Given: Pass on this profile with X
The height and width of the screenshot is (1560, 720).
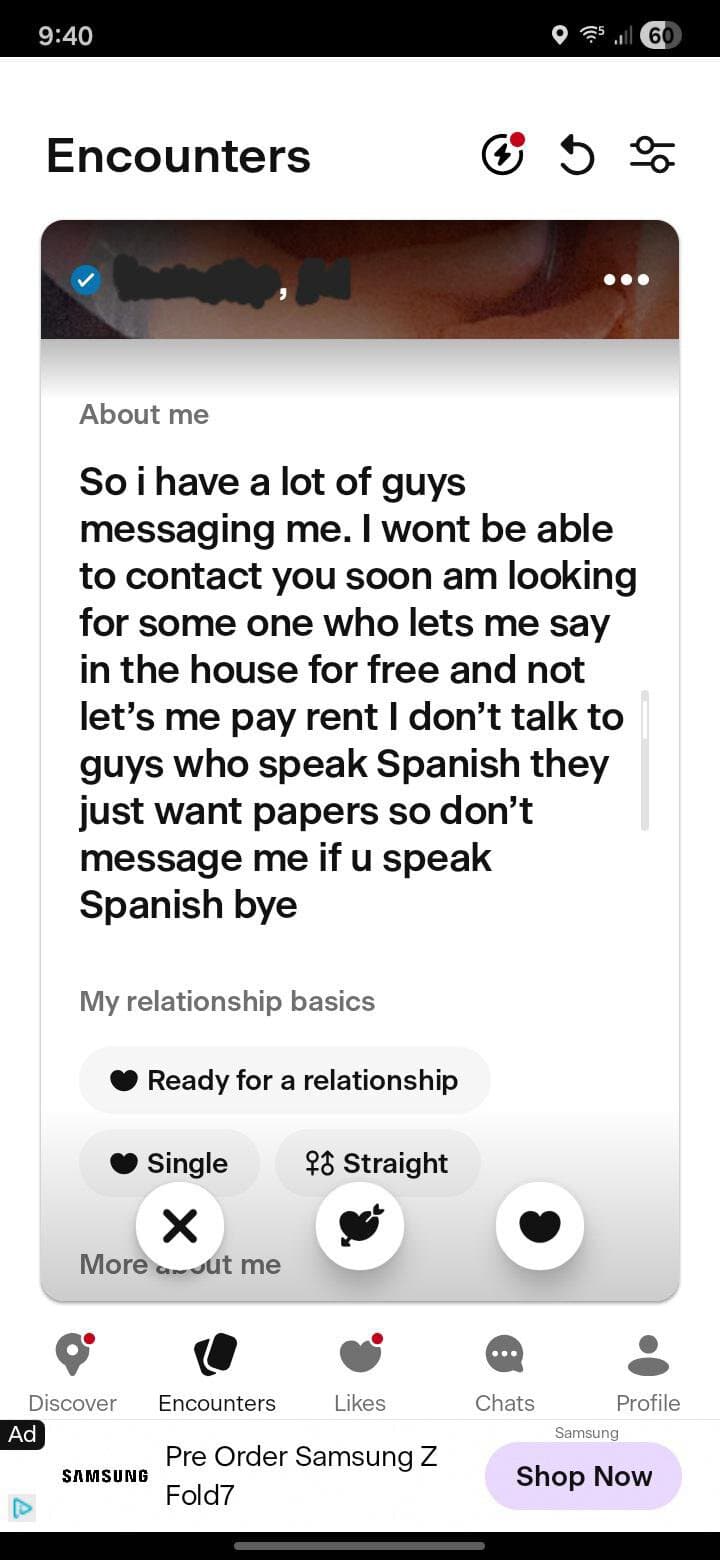Looking at the screenshot, I should [180, 1225].
